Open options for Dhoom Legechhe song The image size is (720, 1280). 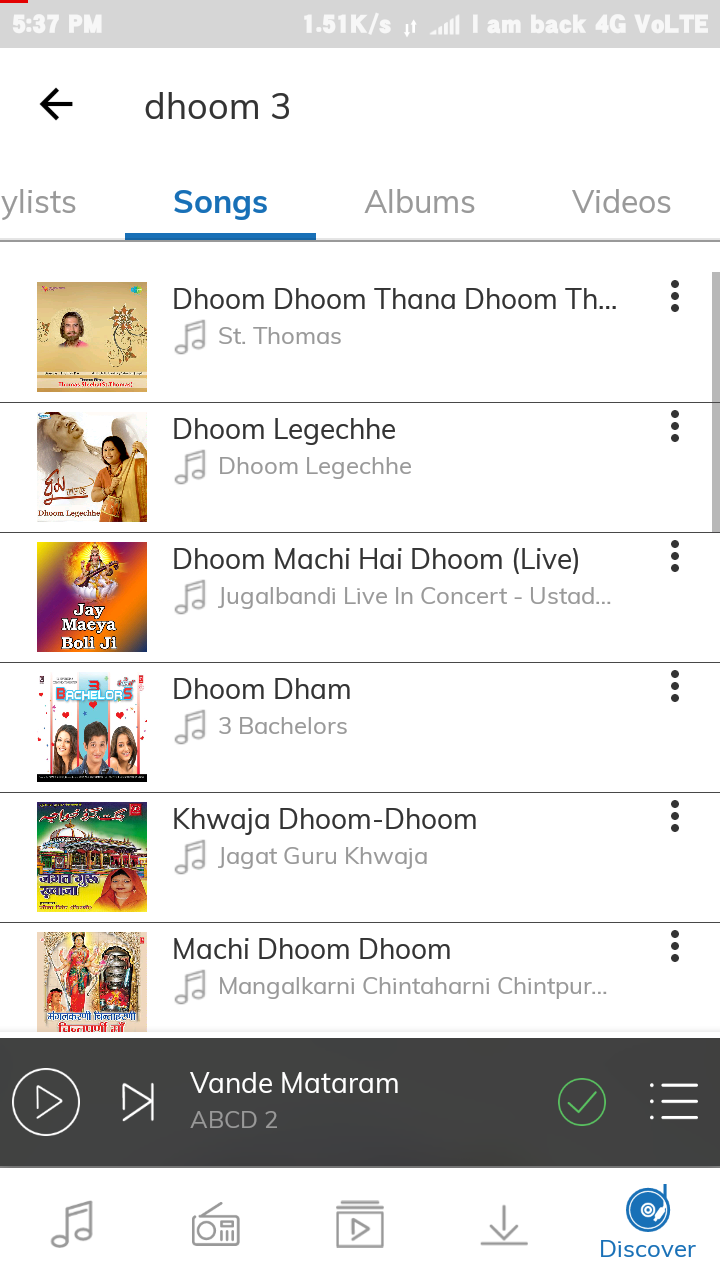tap(675, 427)
